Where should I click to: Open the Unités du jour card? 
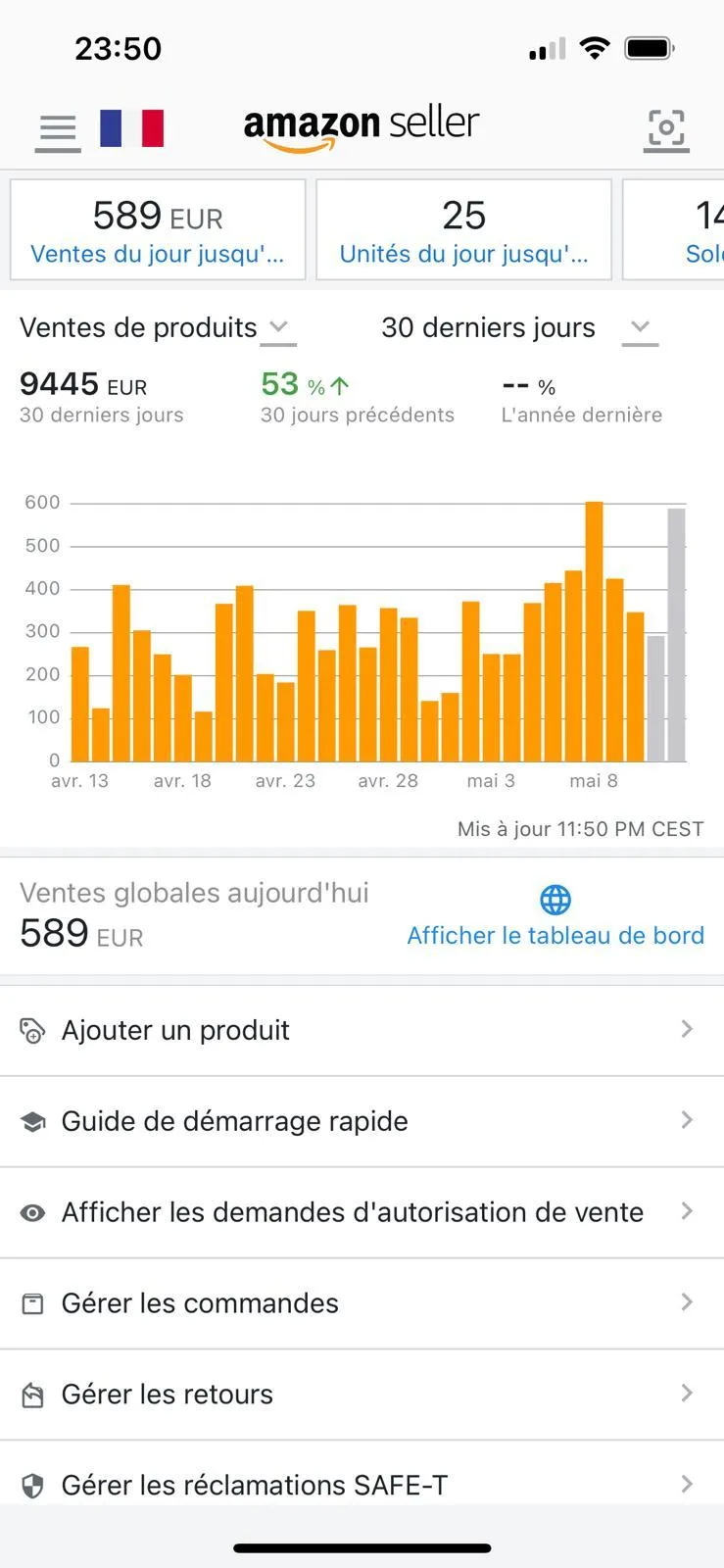[463, 230]
